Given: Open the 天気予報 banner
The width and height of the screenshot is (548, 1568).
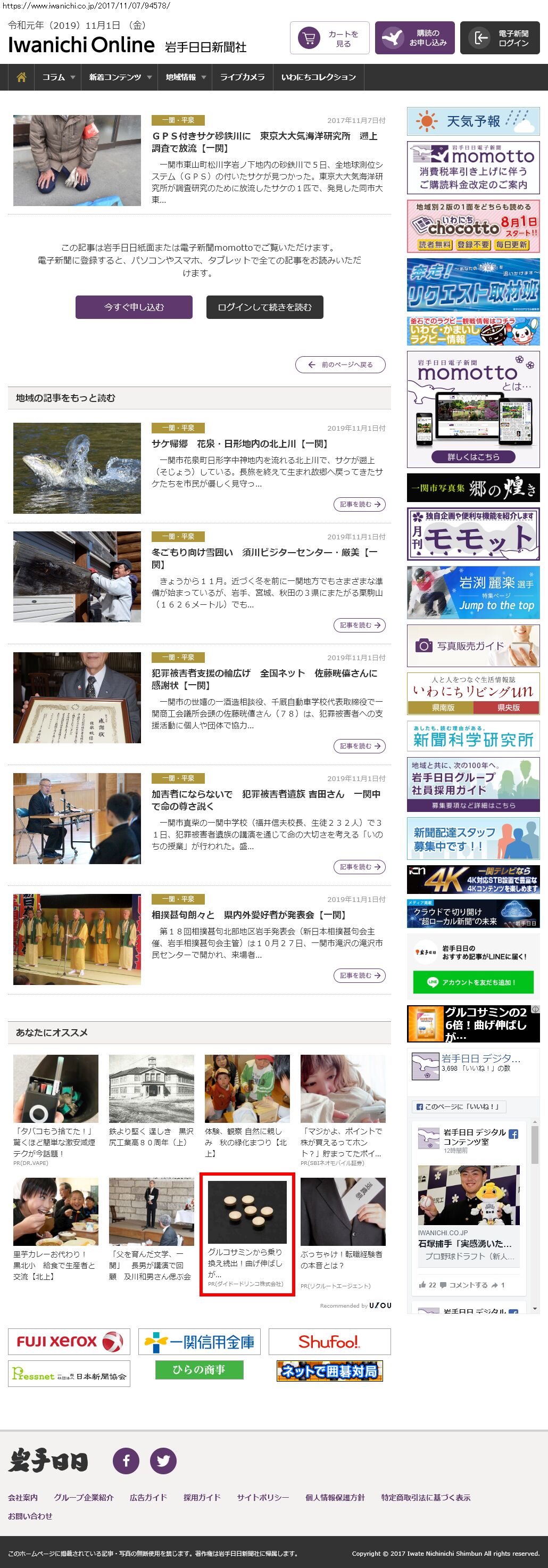Looking at the screenshot, I should click(472, 121).
